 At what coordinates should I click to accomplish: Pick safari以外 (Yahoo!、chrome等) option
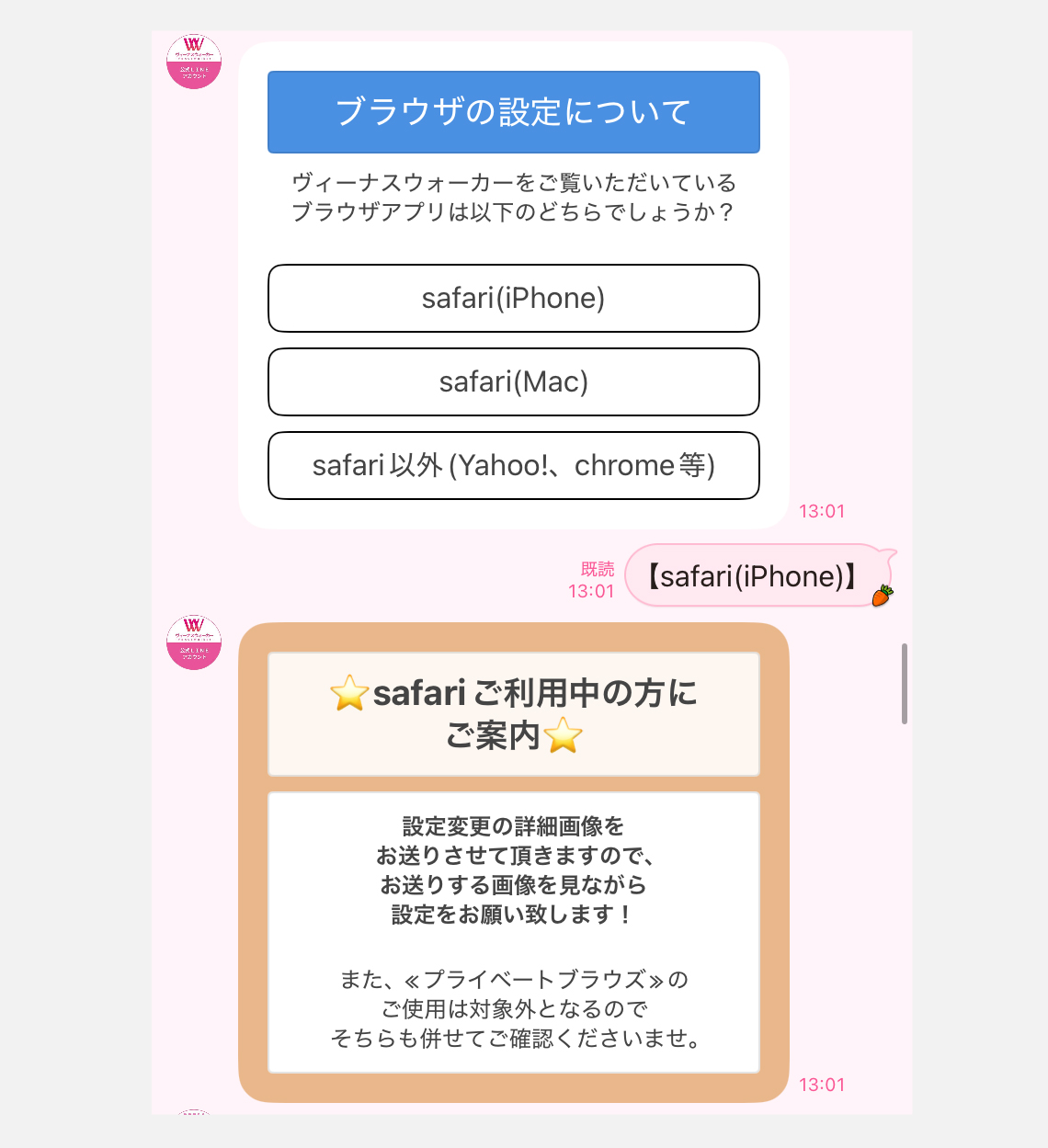point(513,466)
